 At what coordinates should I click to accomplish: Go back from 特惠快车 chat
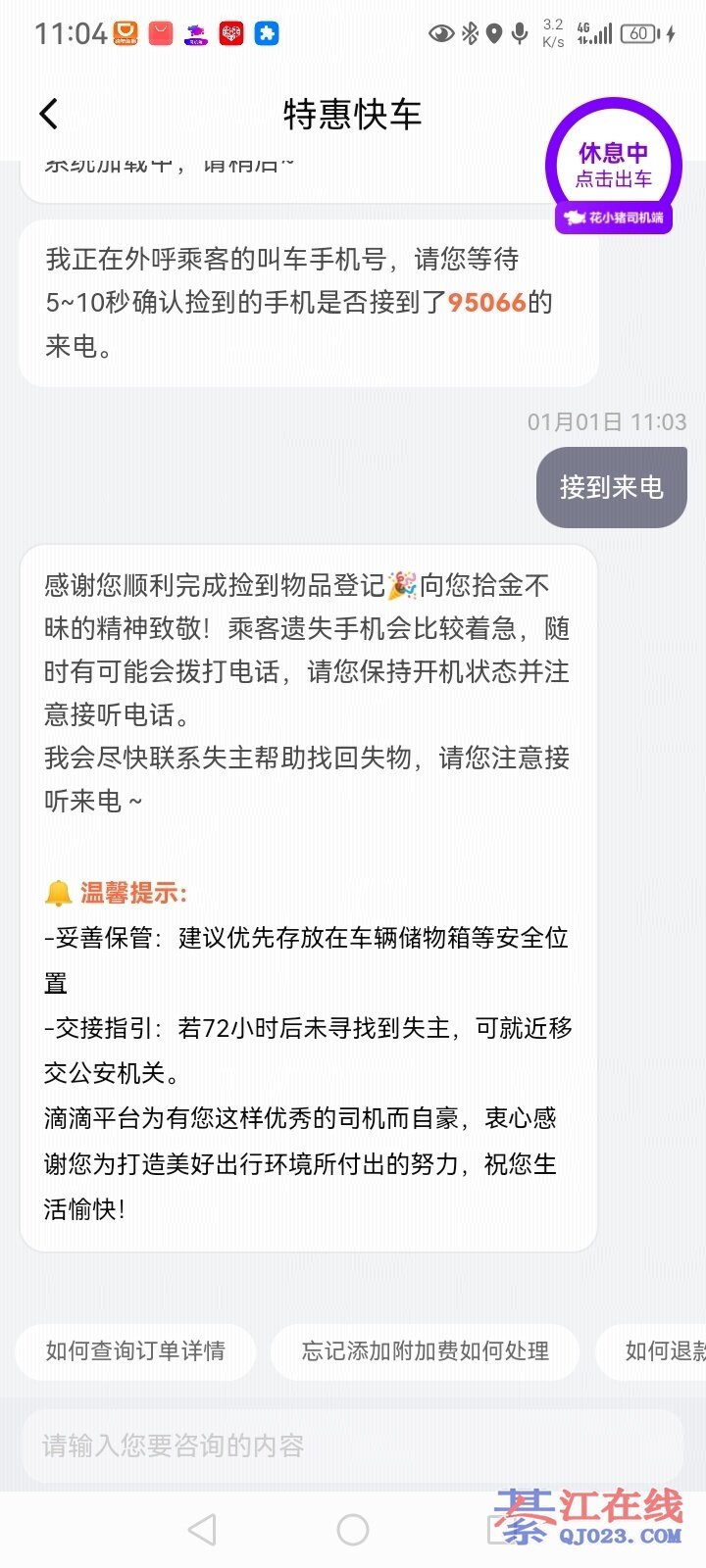(49, 114)
